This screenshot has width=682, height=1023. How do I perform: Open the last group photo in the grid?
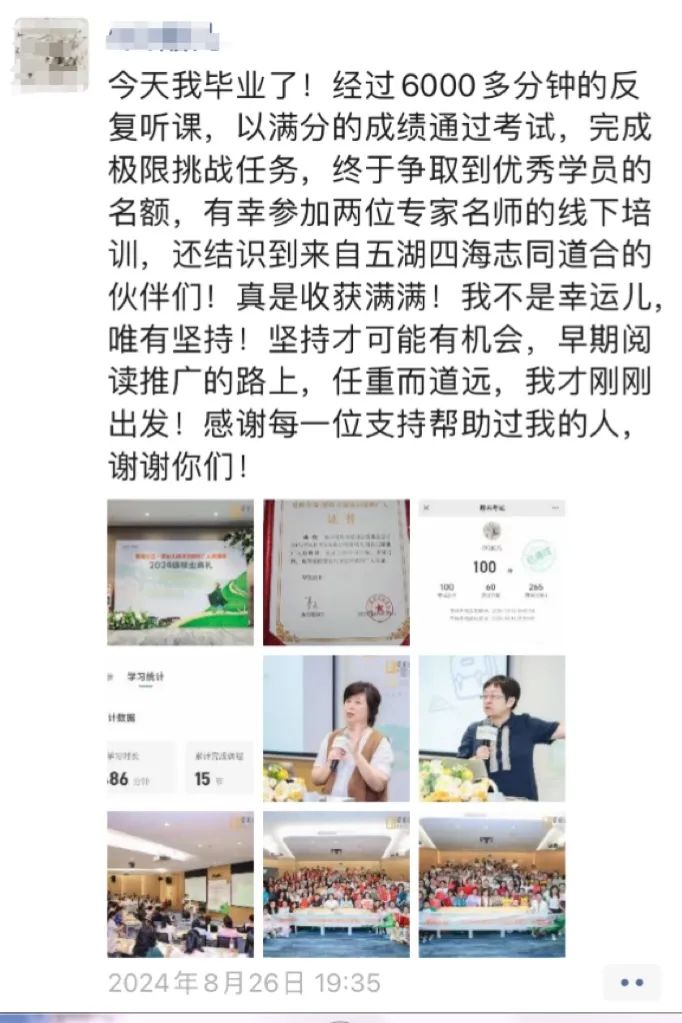point(491,884)
